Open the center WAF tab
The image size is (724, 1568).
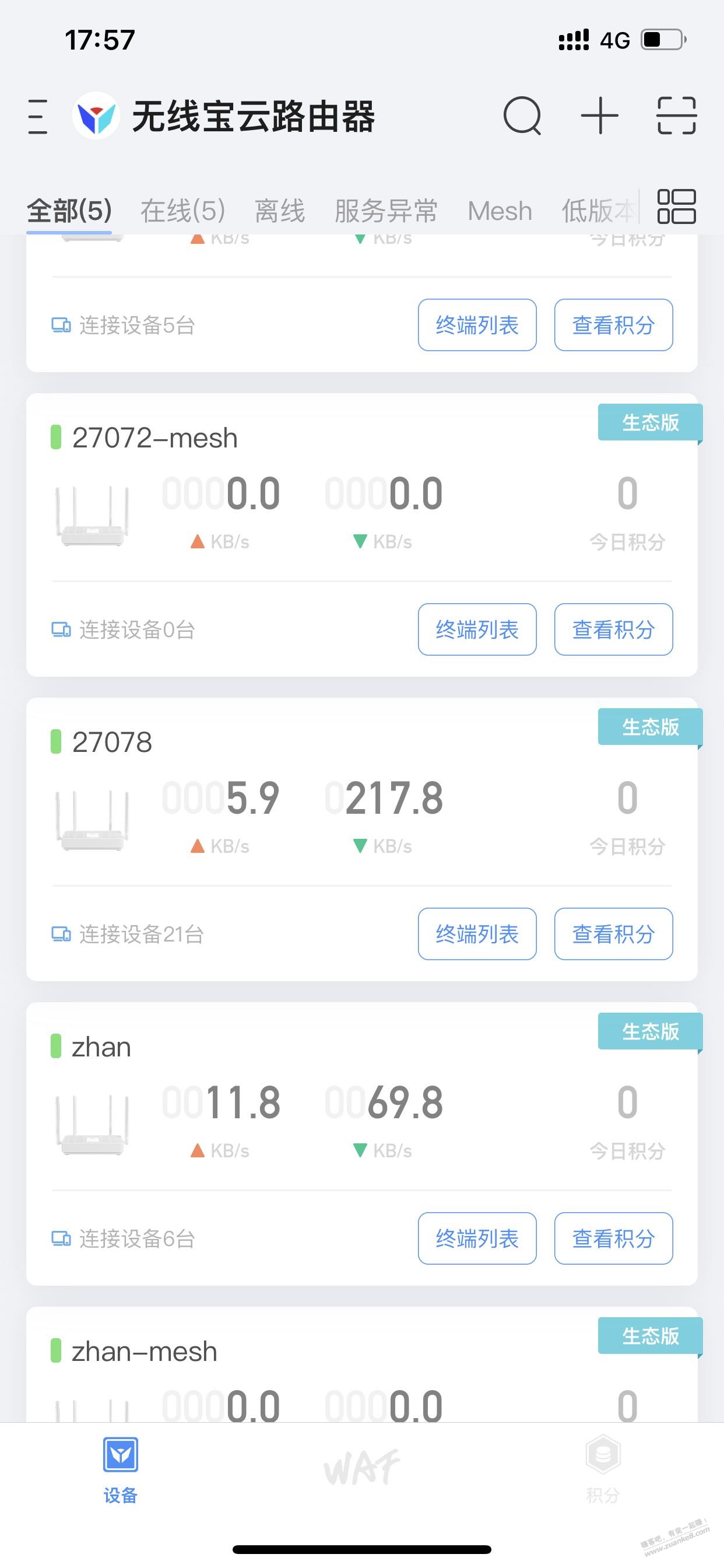pyautogui.click(x=361, y=1467)
